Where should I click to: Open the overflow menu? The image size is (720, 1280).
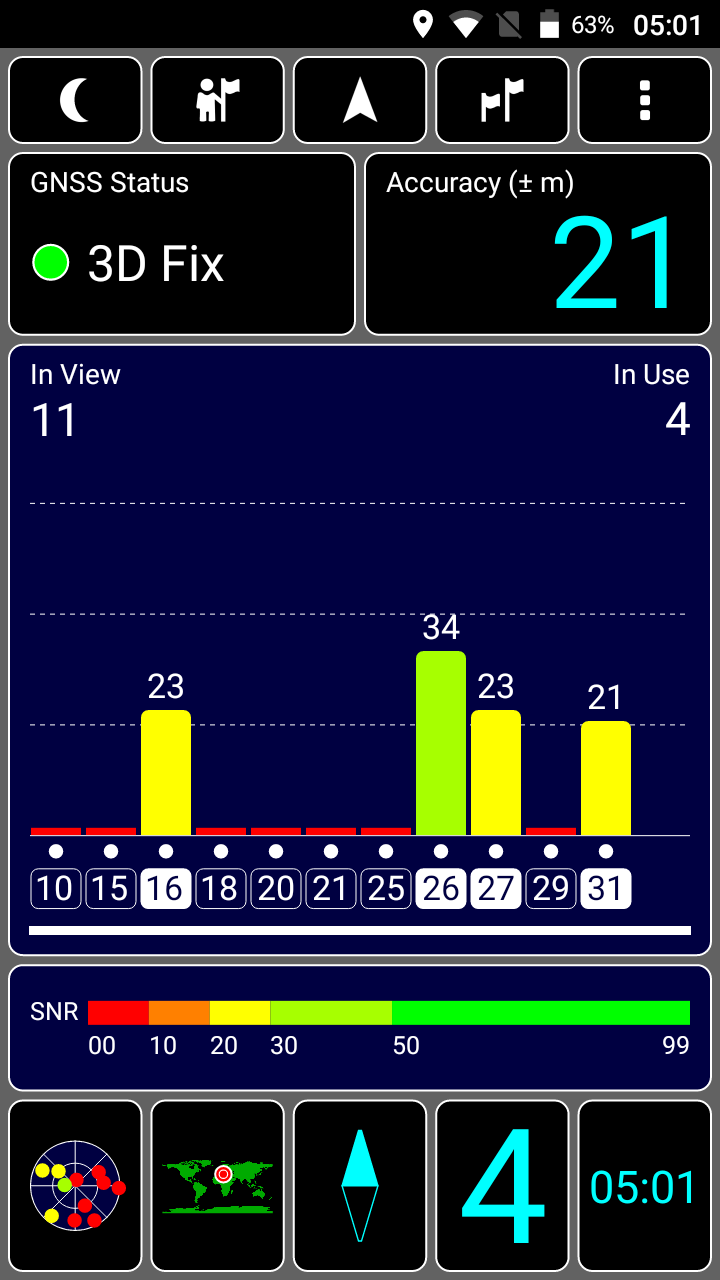644,100
